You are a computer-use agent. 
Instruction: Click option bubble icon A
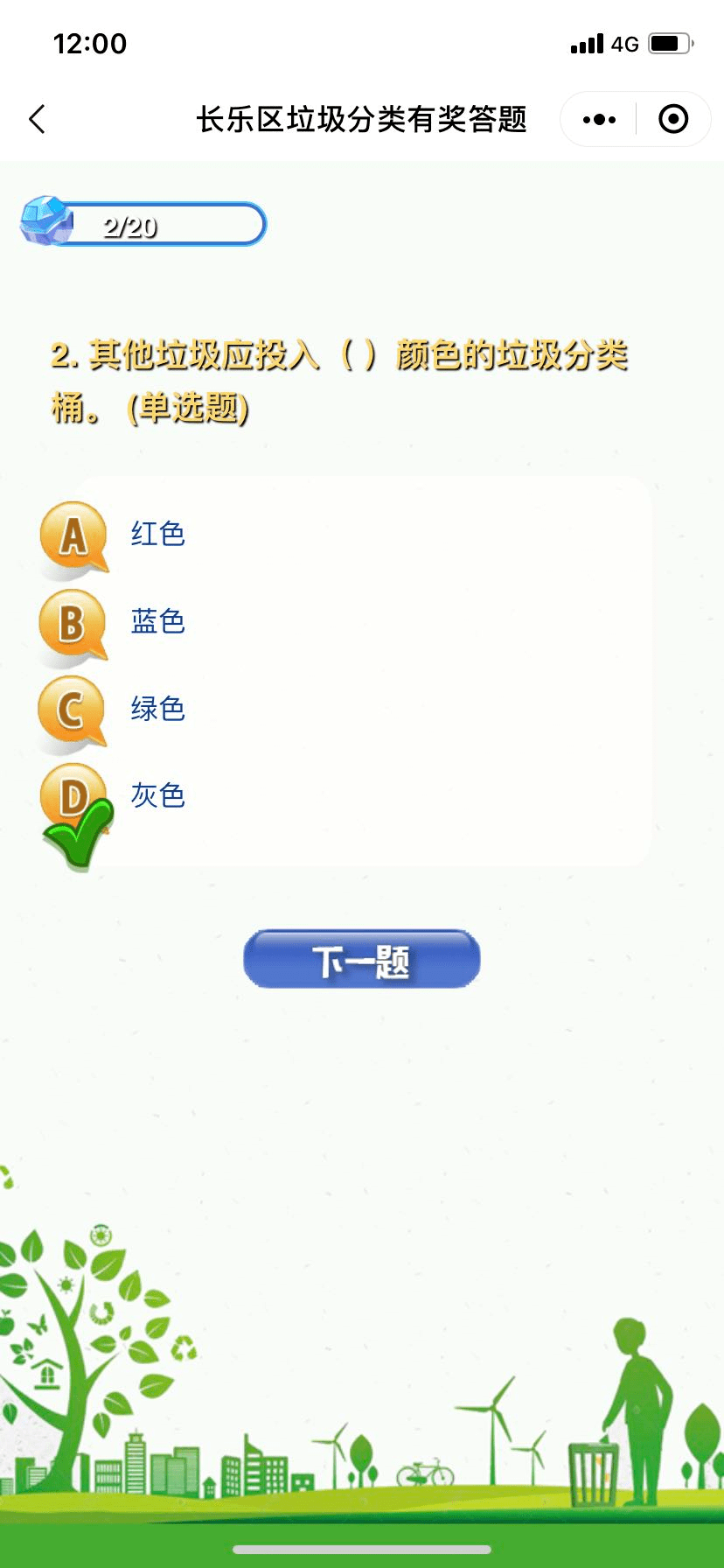[x=73, y=535]
